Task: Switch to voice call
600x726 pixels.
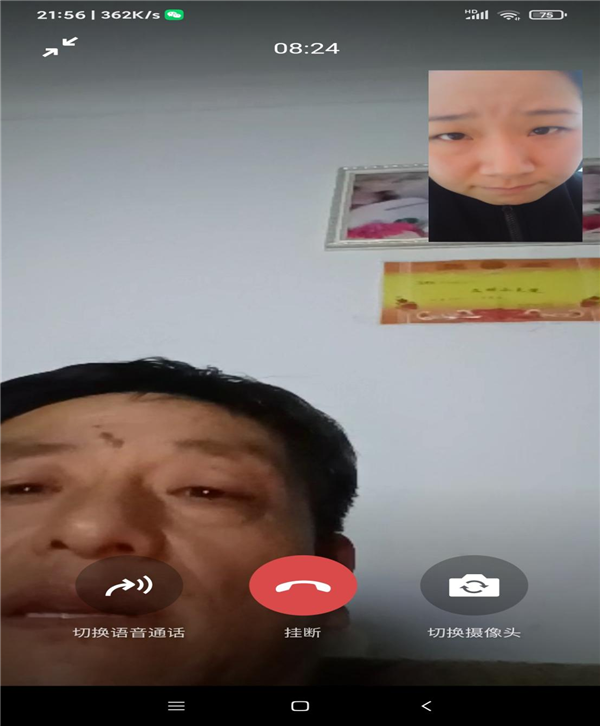Action: click(129, 585)
